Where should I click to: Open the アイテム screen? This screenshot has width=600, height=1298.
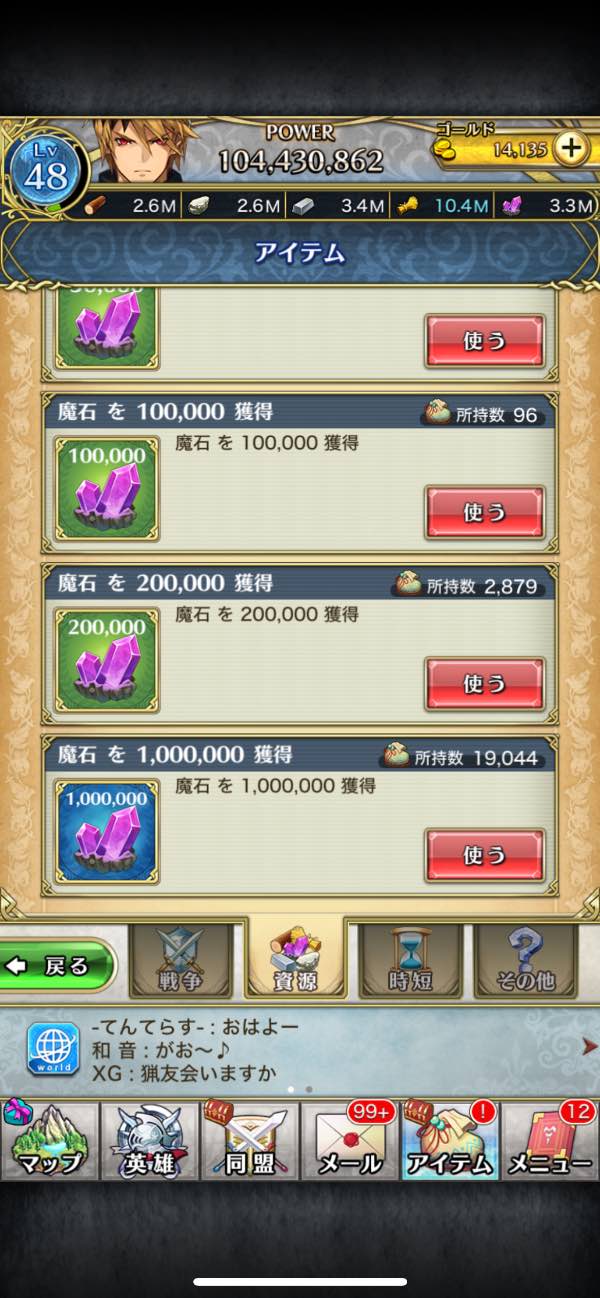[x=449, y=1143]
